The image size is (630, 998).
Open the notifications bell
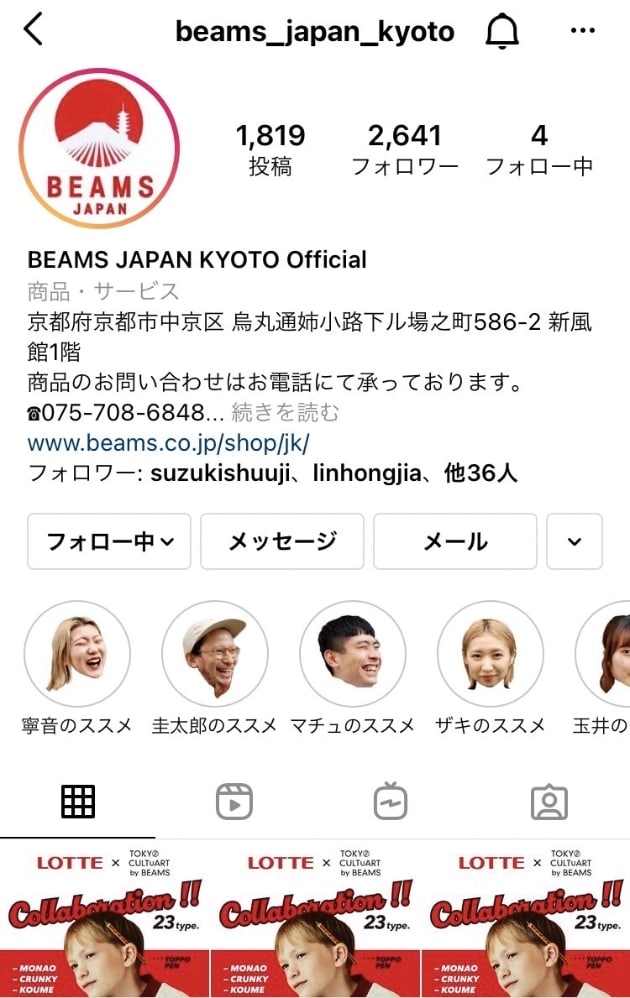click(x=502, y=32)
